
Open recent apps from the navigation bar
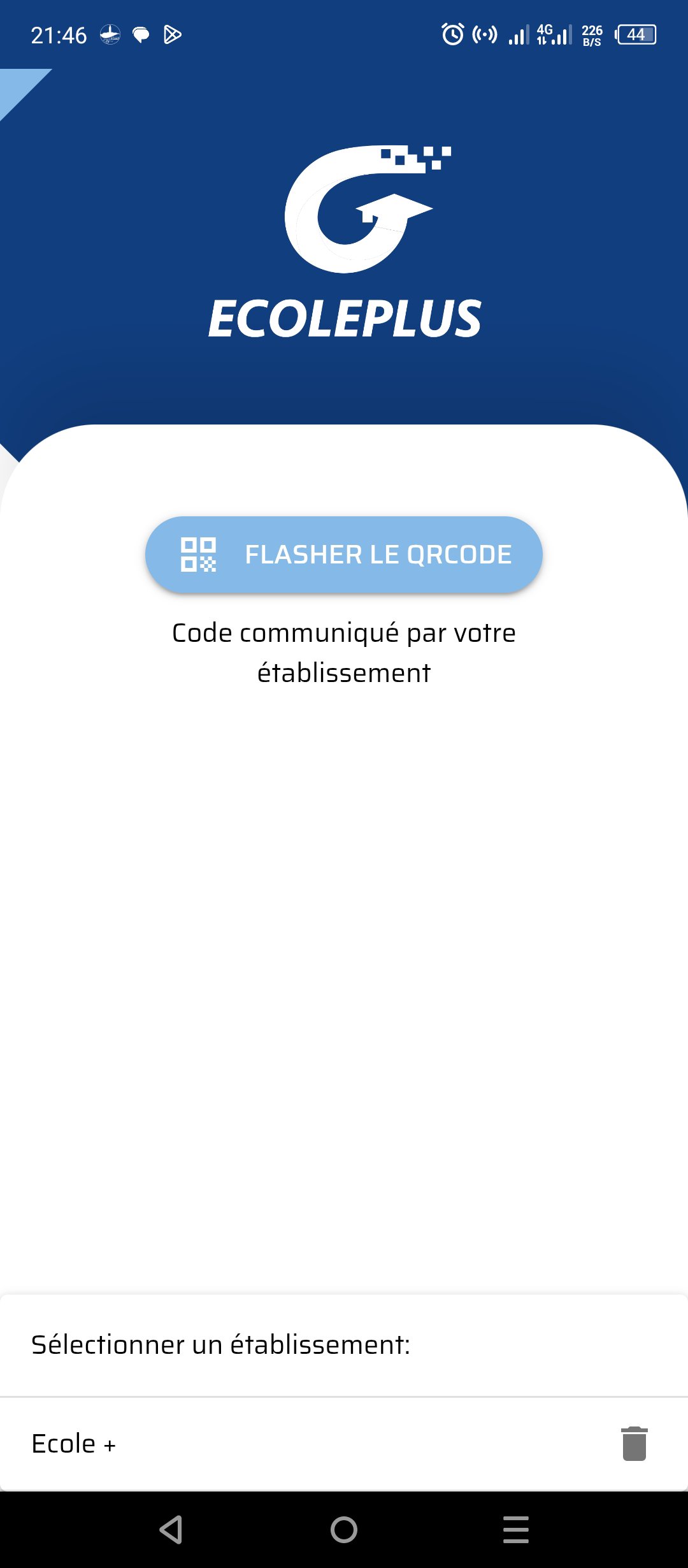point(515,1530)
